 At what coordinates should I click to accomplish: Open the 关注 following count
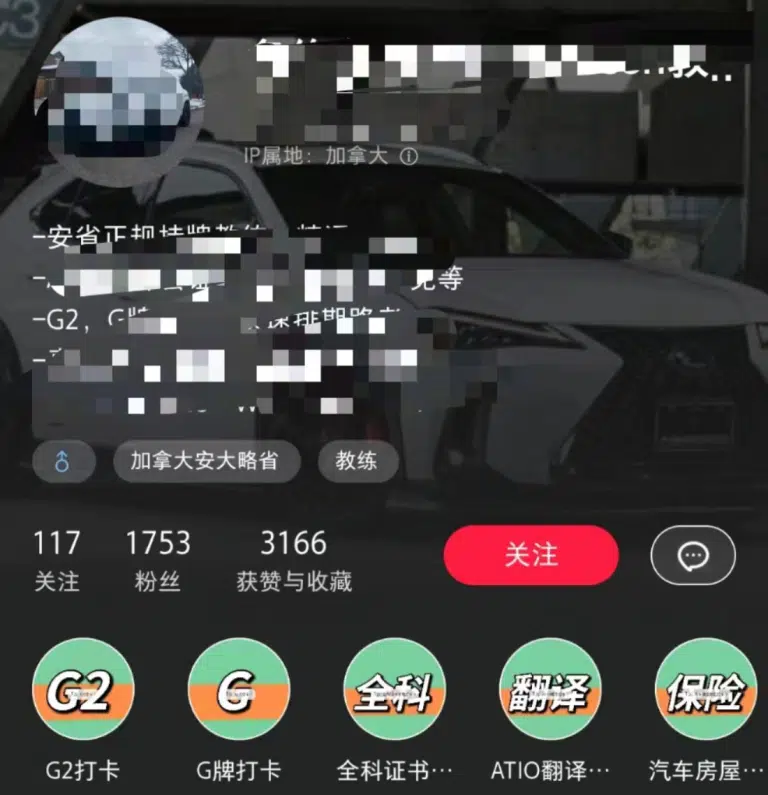(57, 559)
